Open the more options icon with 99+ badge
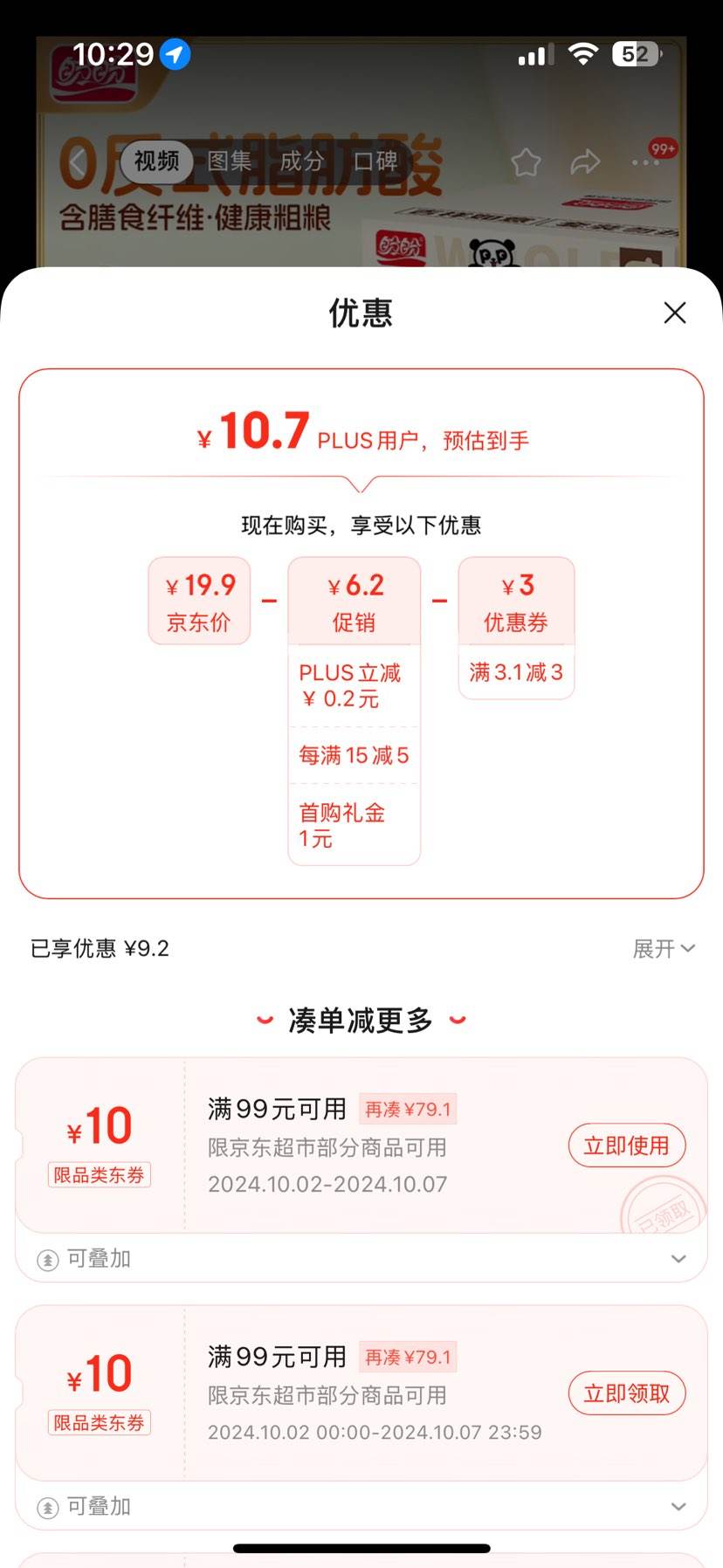Screen dimensions: 723x1568 646,162
